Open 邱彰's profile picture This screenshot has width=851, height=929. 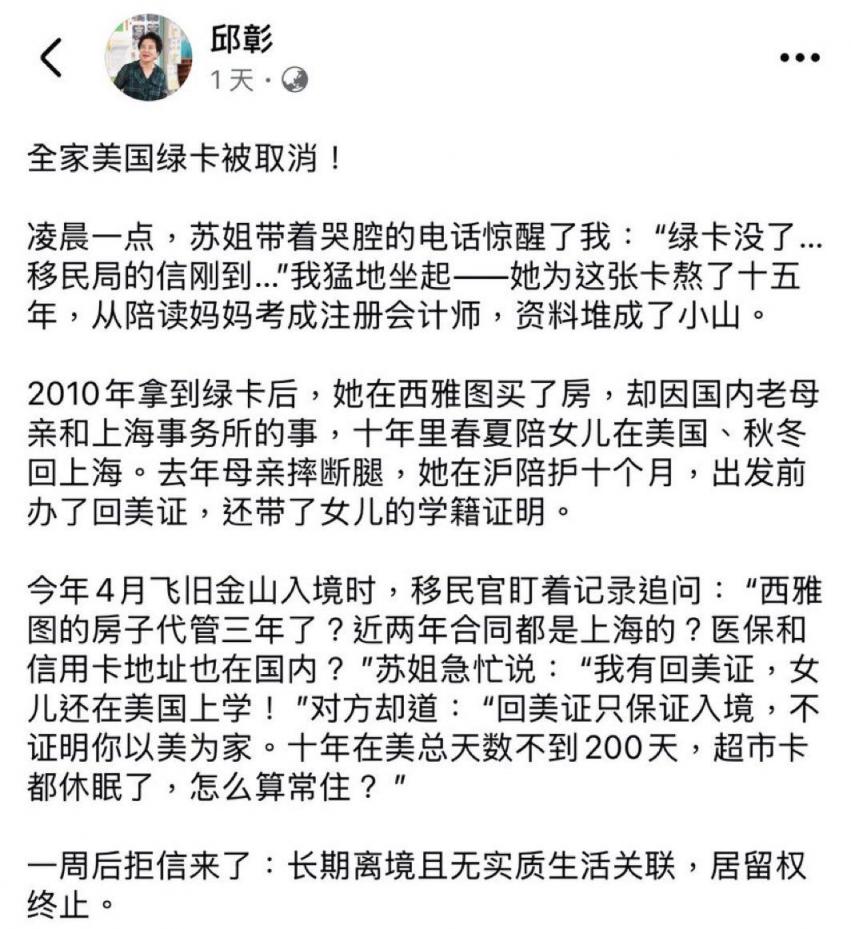(148, 58)
